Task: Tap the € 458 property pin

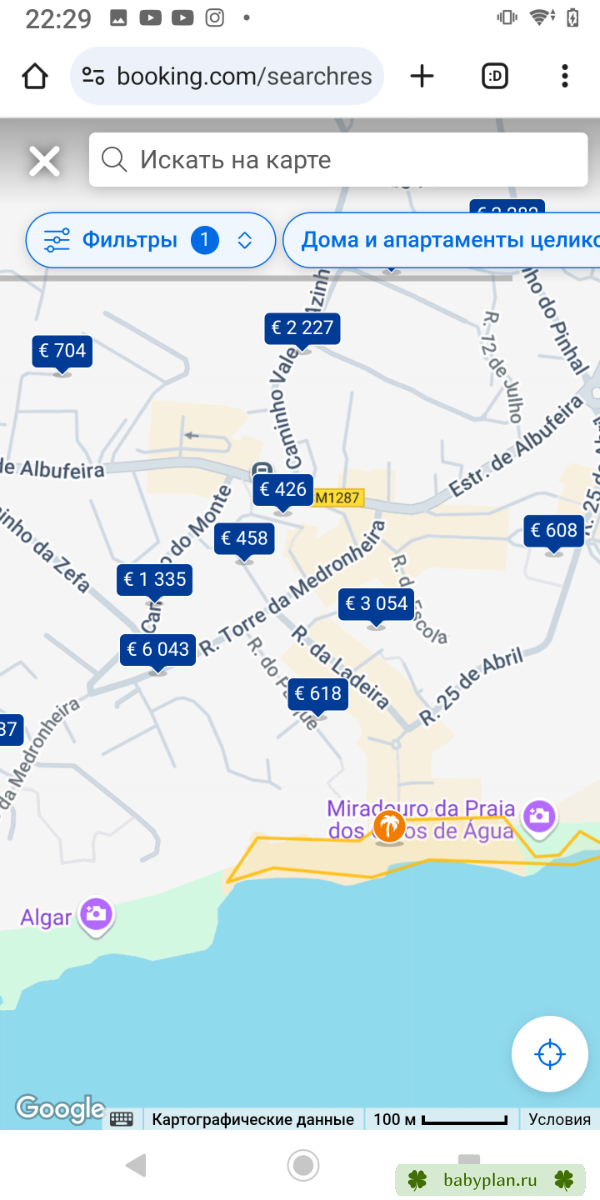Action: (x=245, y=538)
